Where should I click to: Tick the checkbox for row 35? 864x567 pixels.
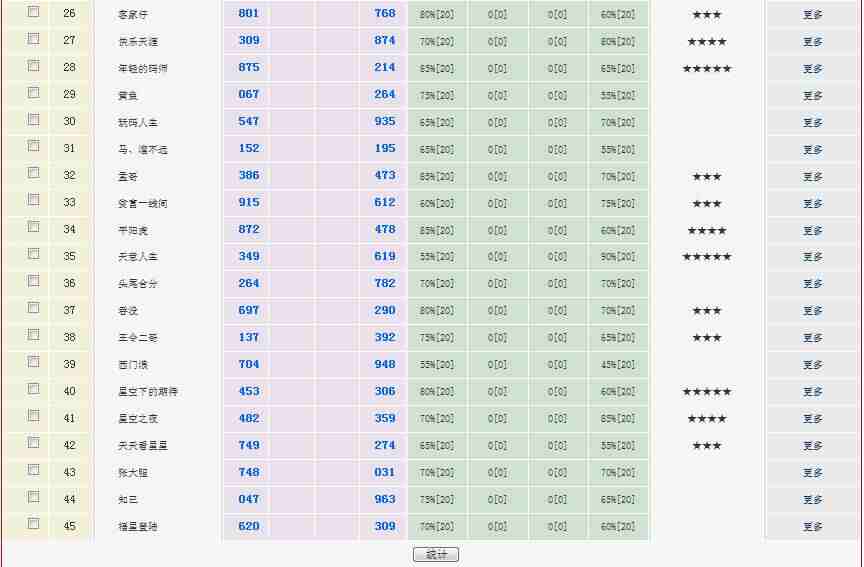pos(34,254)
